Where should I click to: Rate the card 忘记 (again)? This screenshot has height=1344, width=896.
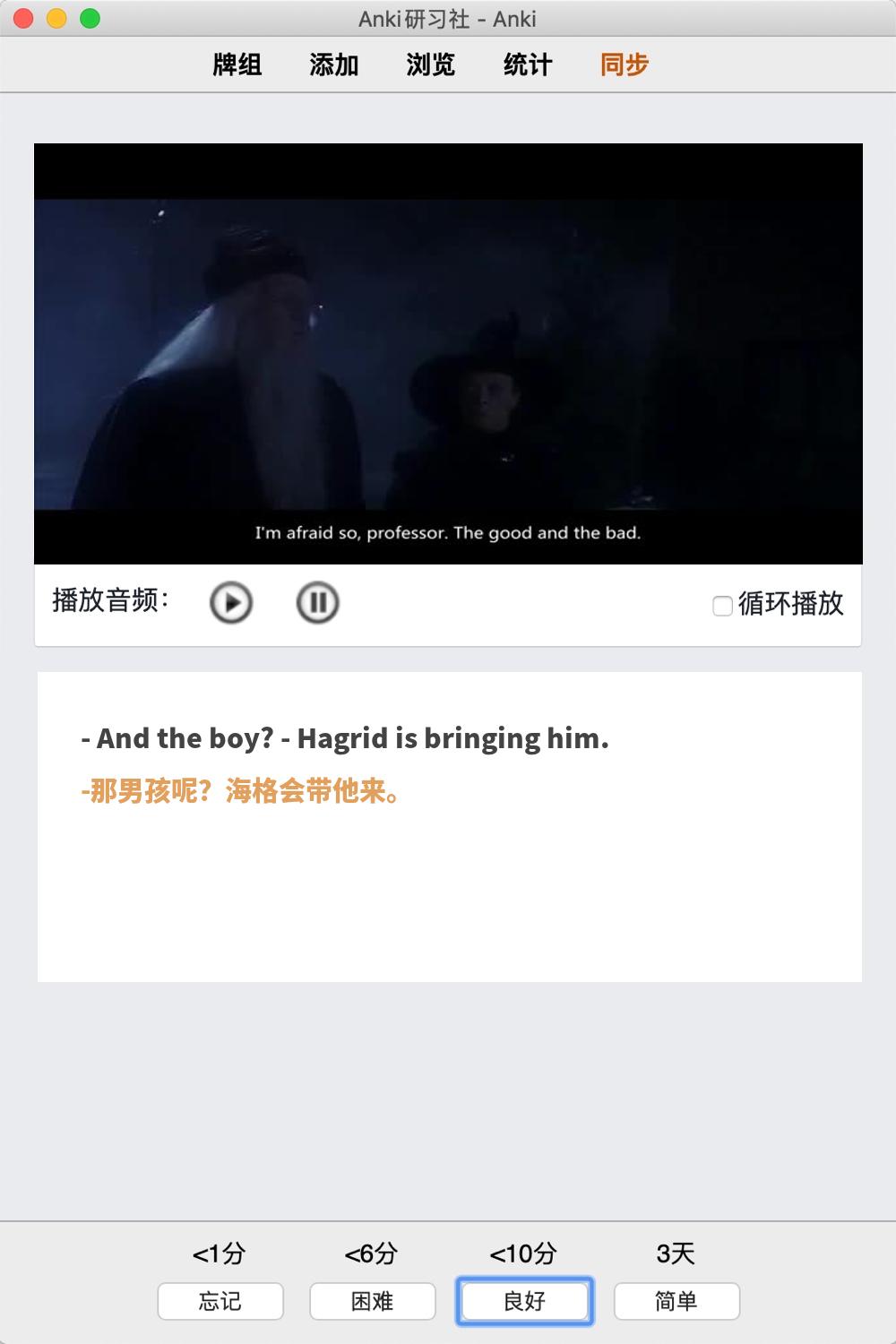[220, 1301]
